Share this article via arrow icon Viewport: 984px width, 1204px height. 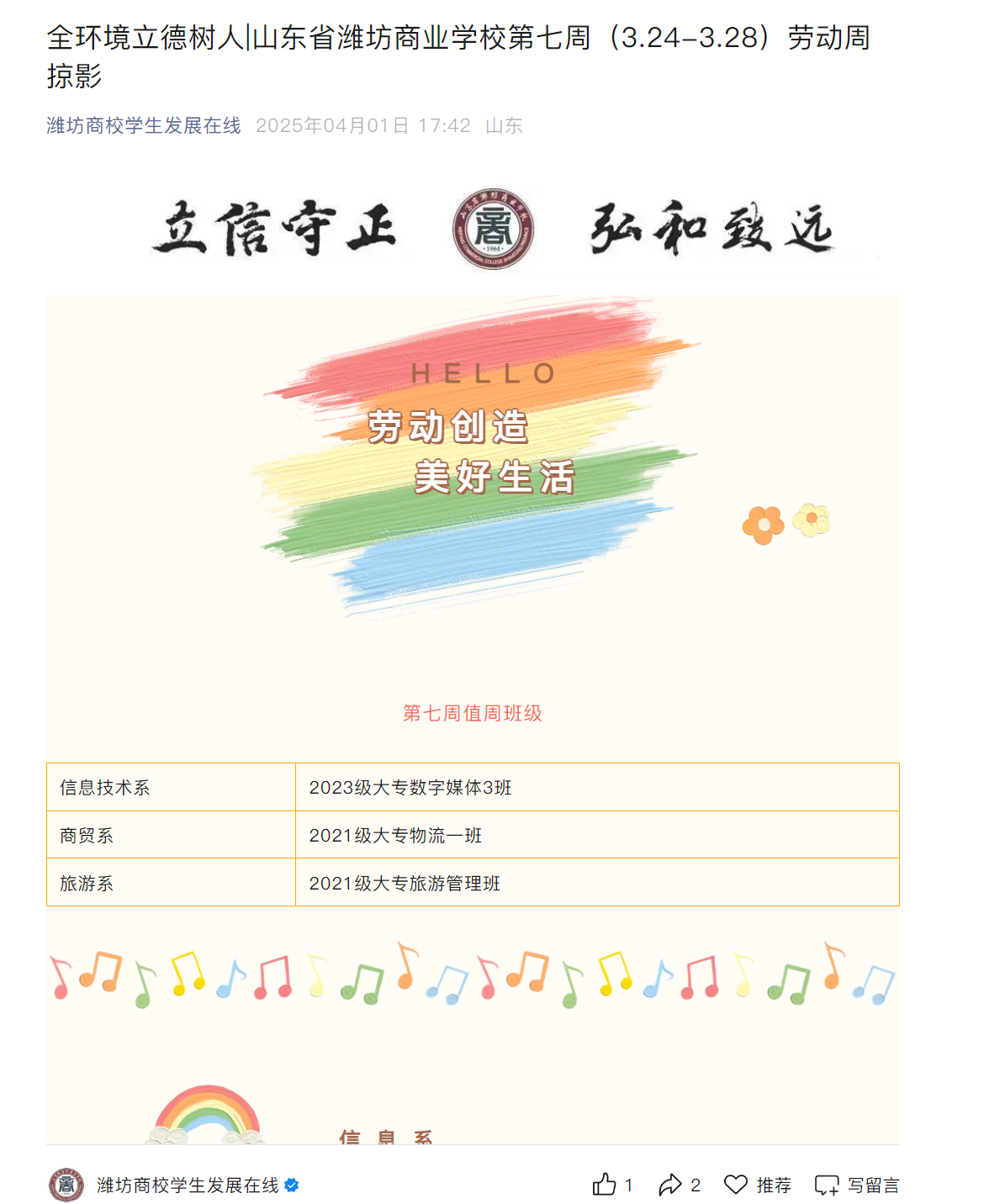(x=680, y=1185)
